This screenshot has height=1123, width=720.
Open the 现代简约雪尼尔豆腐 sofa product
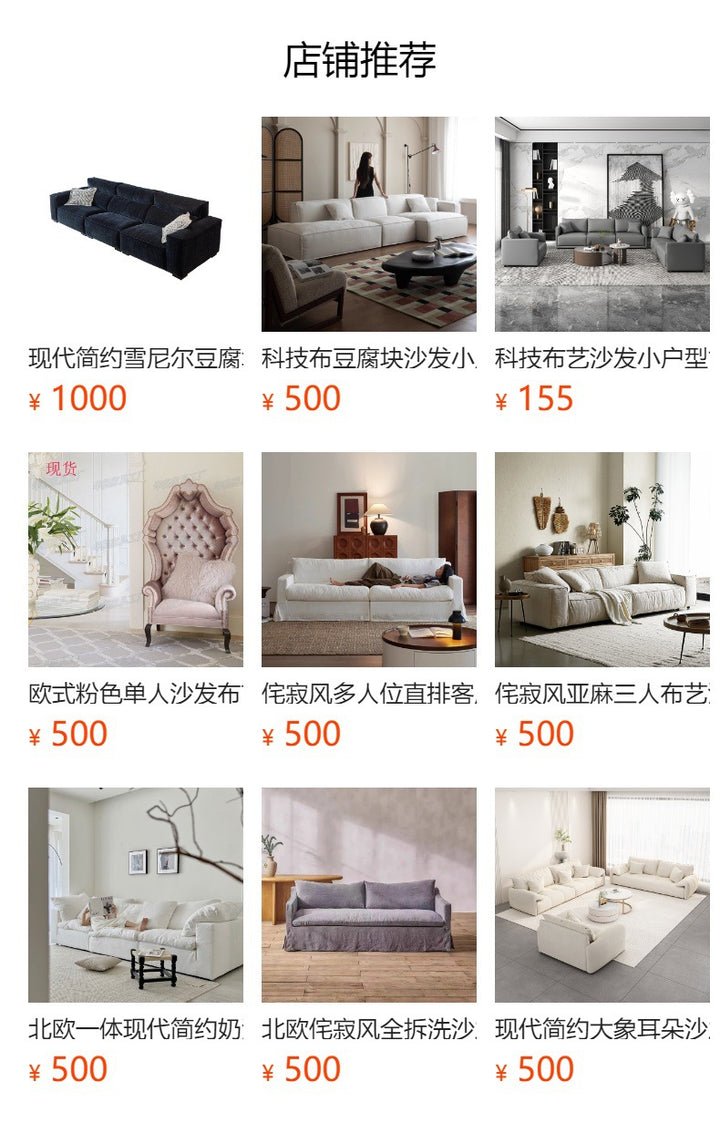[x=135, y=224]
